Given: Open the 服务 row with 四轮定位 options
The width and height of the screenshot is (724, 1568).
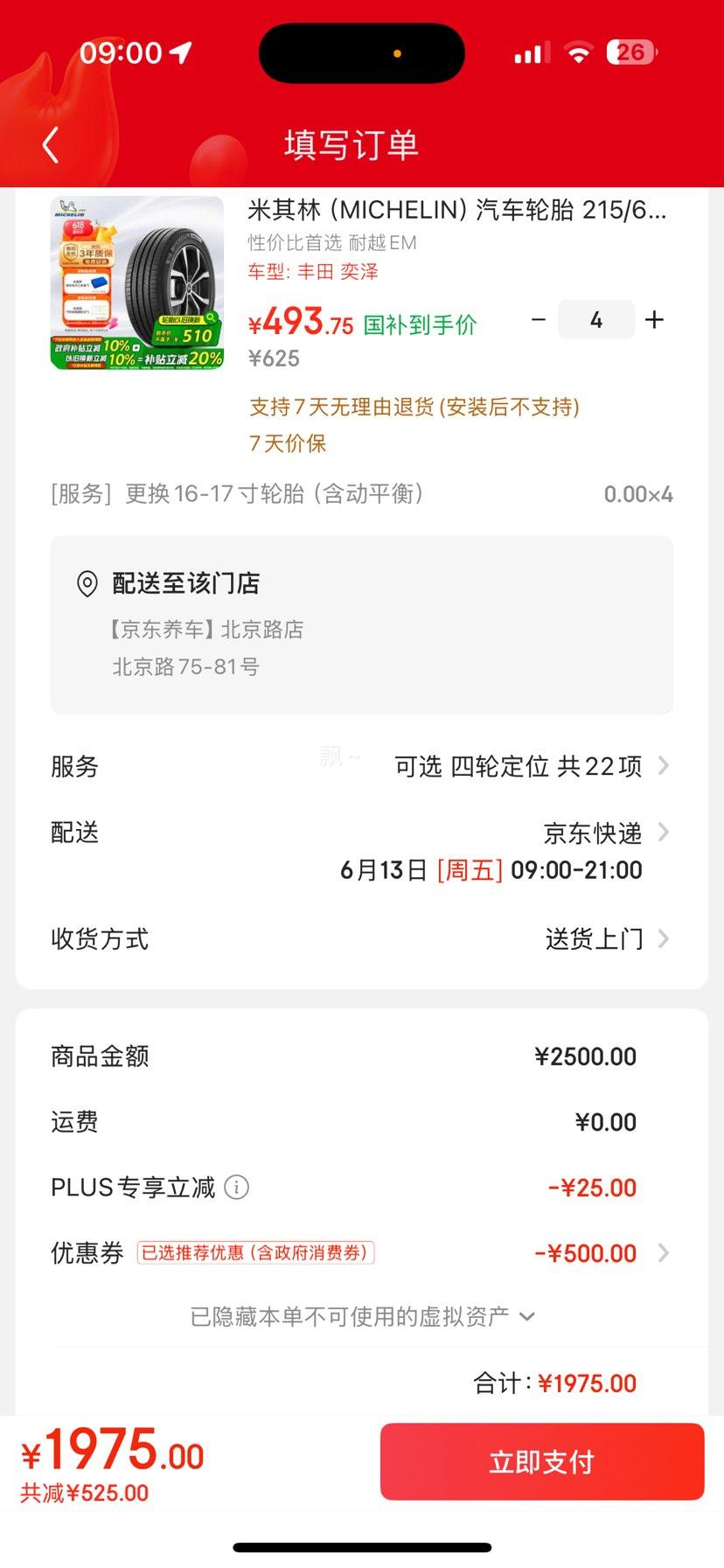Looking at the screenshot, I should (x=361, y=767).
